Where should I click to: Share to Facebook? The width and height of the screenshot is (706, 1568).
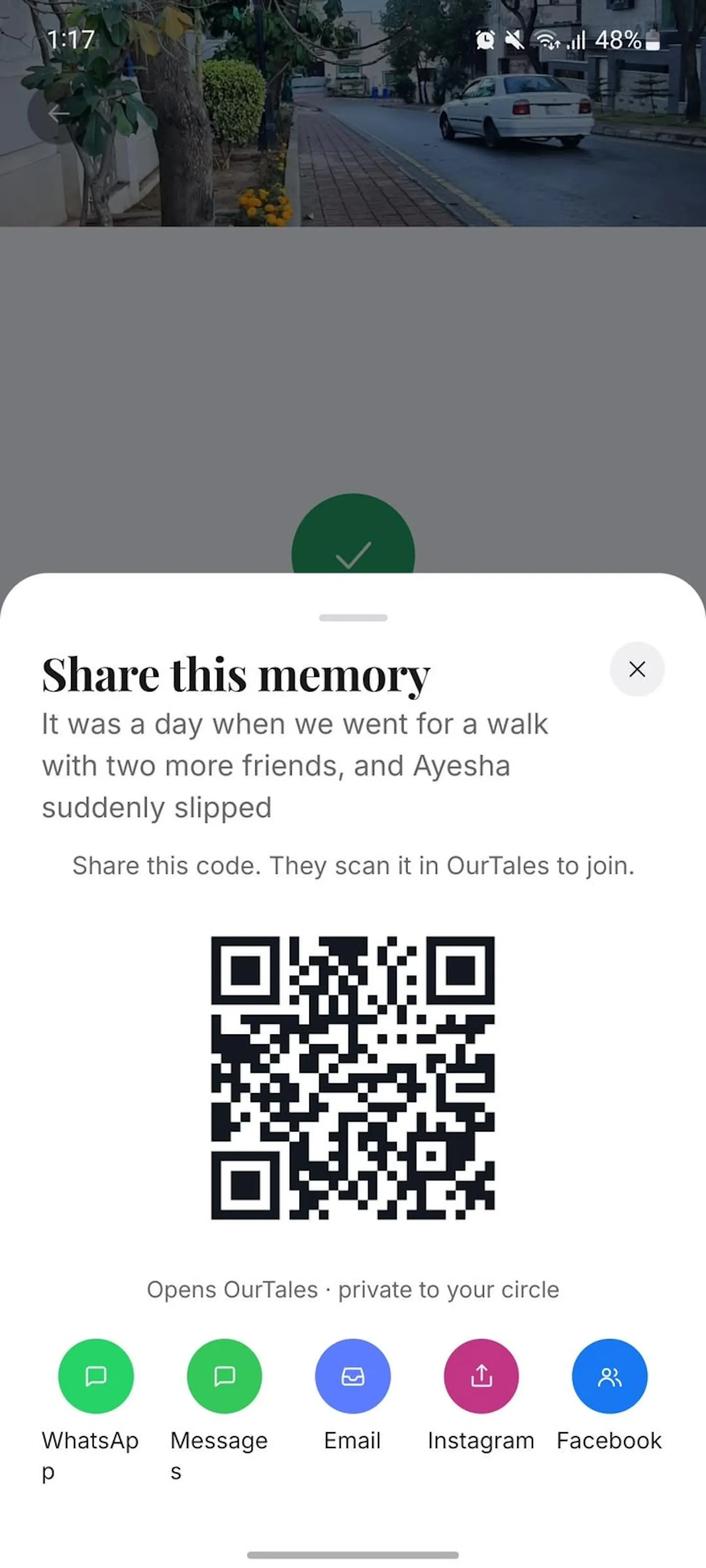[610, 1376]
